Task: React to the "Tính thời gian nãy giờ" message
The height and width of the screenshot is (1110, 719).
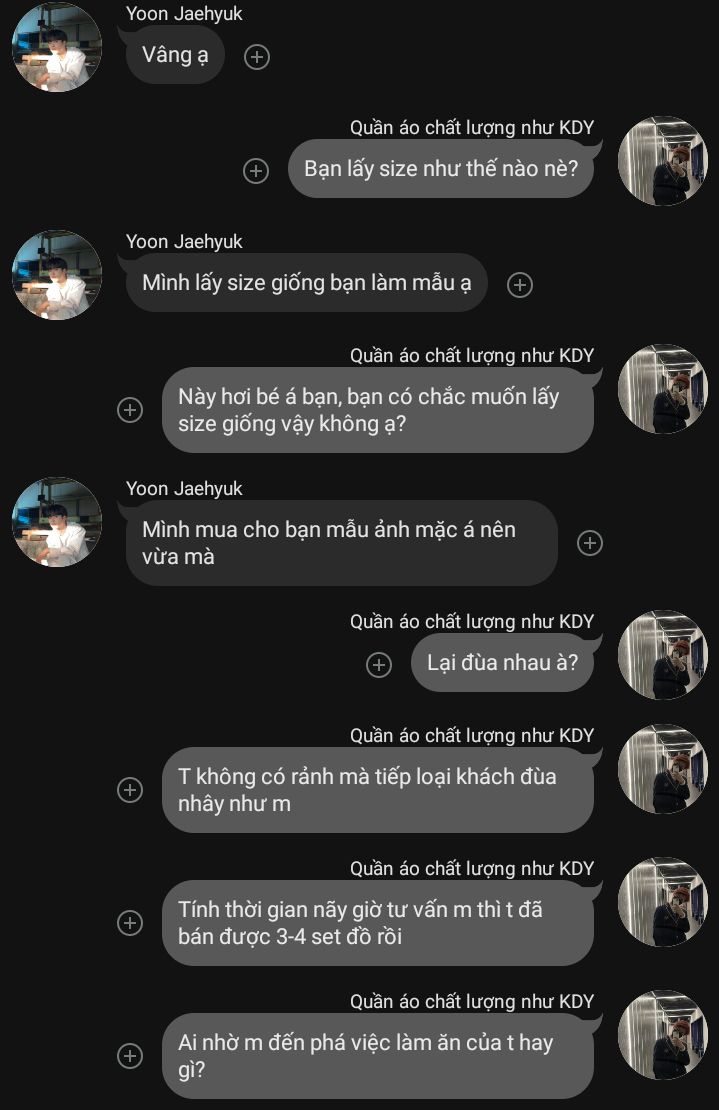Action: tap(130, 923)
